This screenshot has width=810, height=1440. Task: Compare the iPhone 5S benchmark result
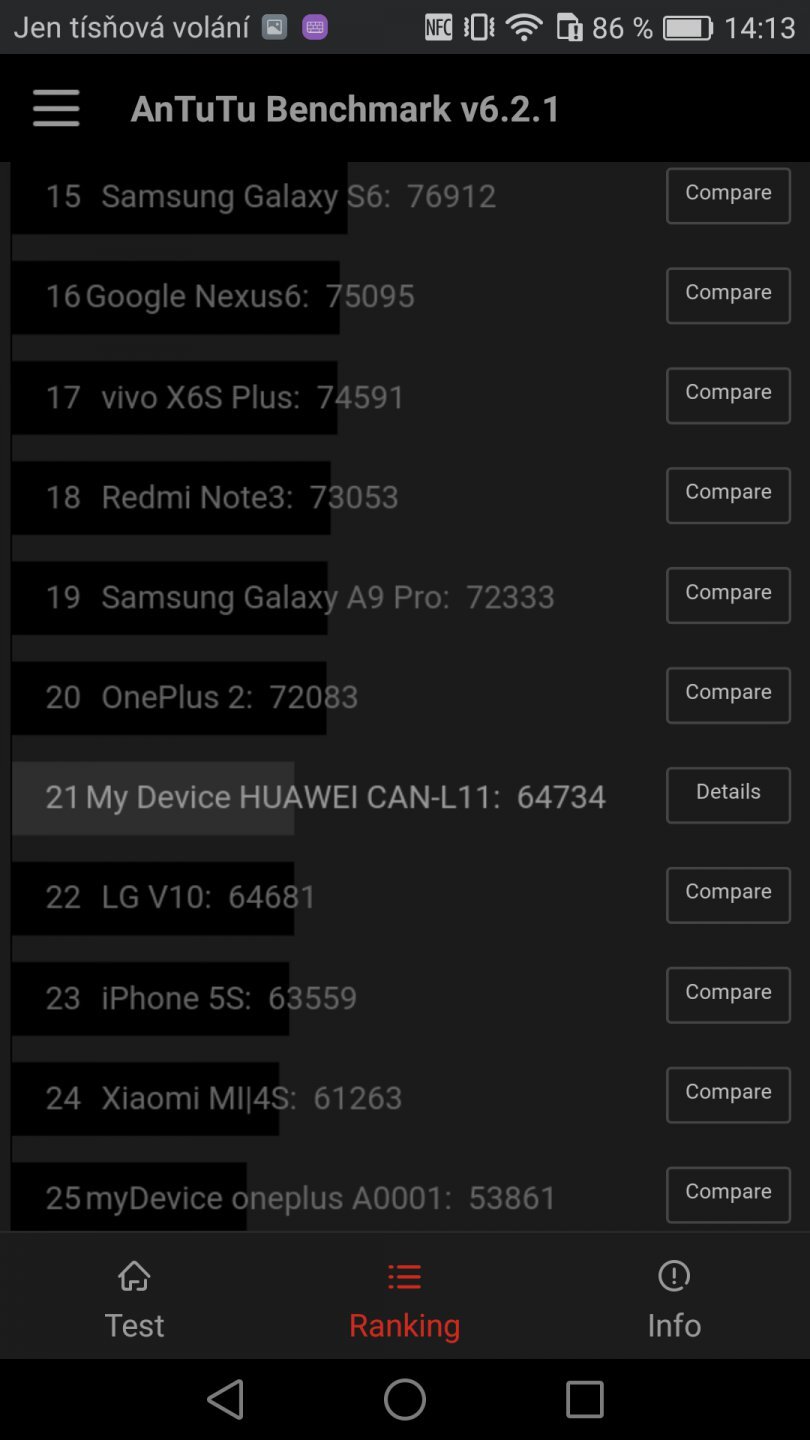coord(728,993)
